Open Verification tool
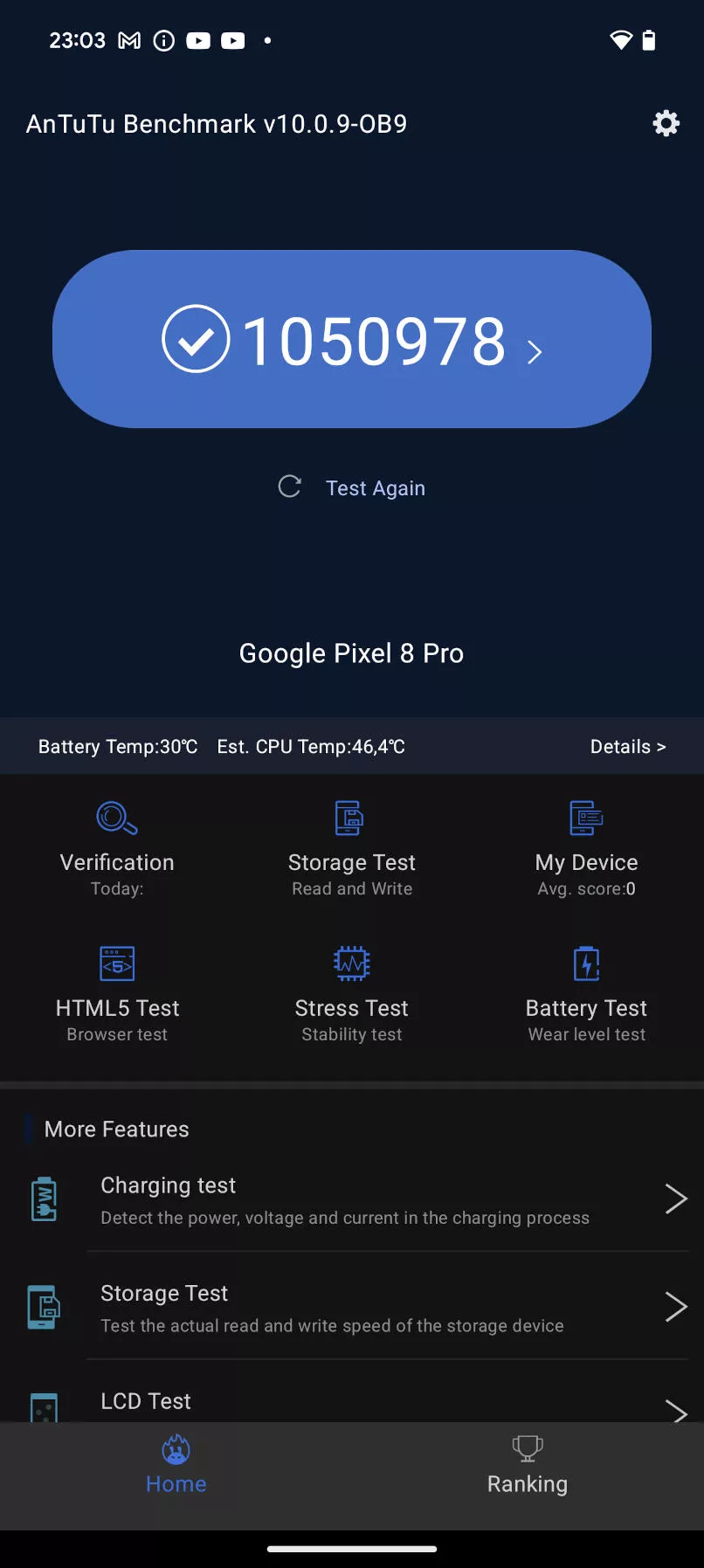 [x=117, y=849]
